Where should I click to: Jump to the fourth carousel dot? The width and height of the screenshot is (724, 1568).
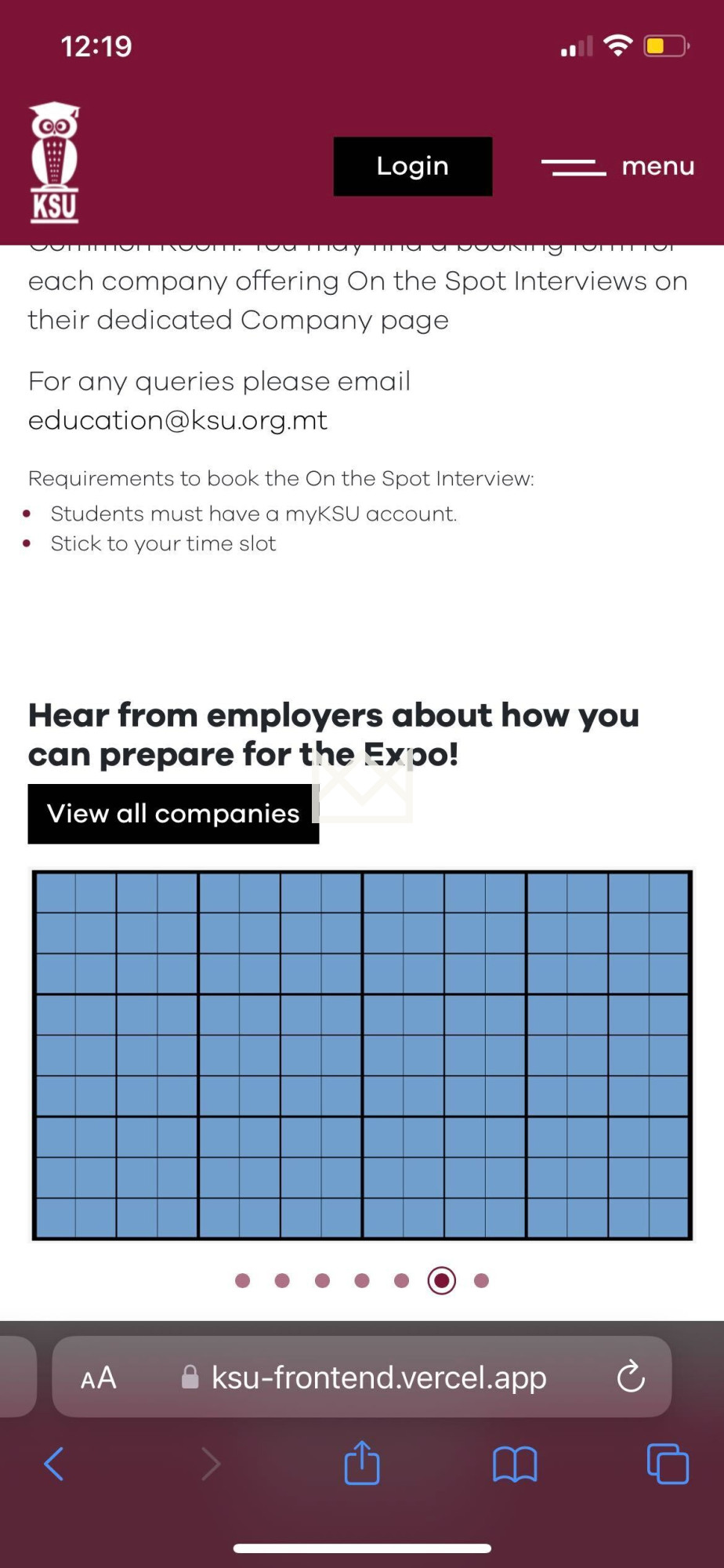[362, 1280]
